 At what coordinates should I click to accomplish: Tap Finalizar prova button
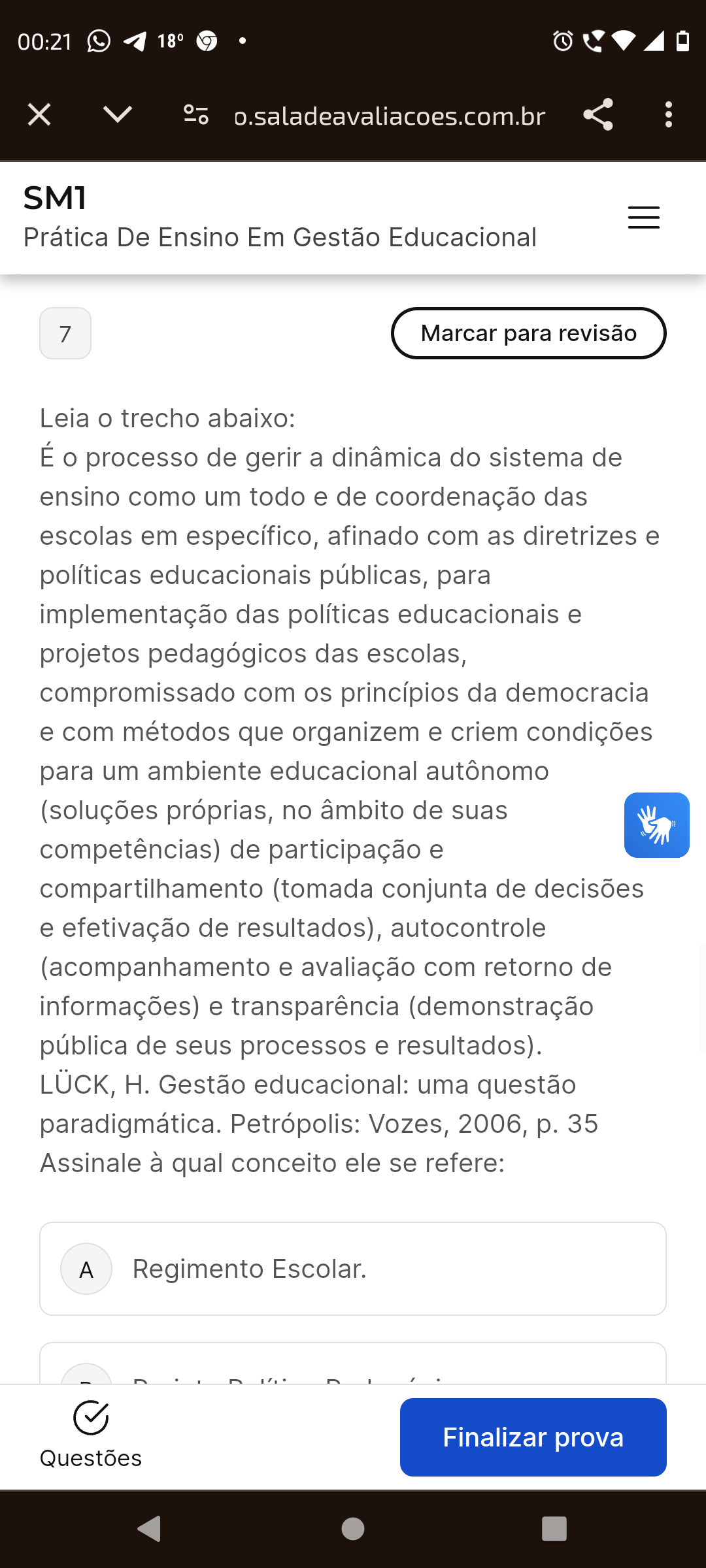coord(533,1437)
